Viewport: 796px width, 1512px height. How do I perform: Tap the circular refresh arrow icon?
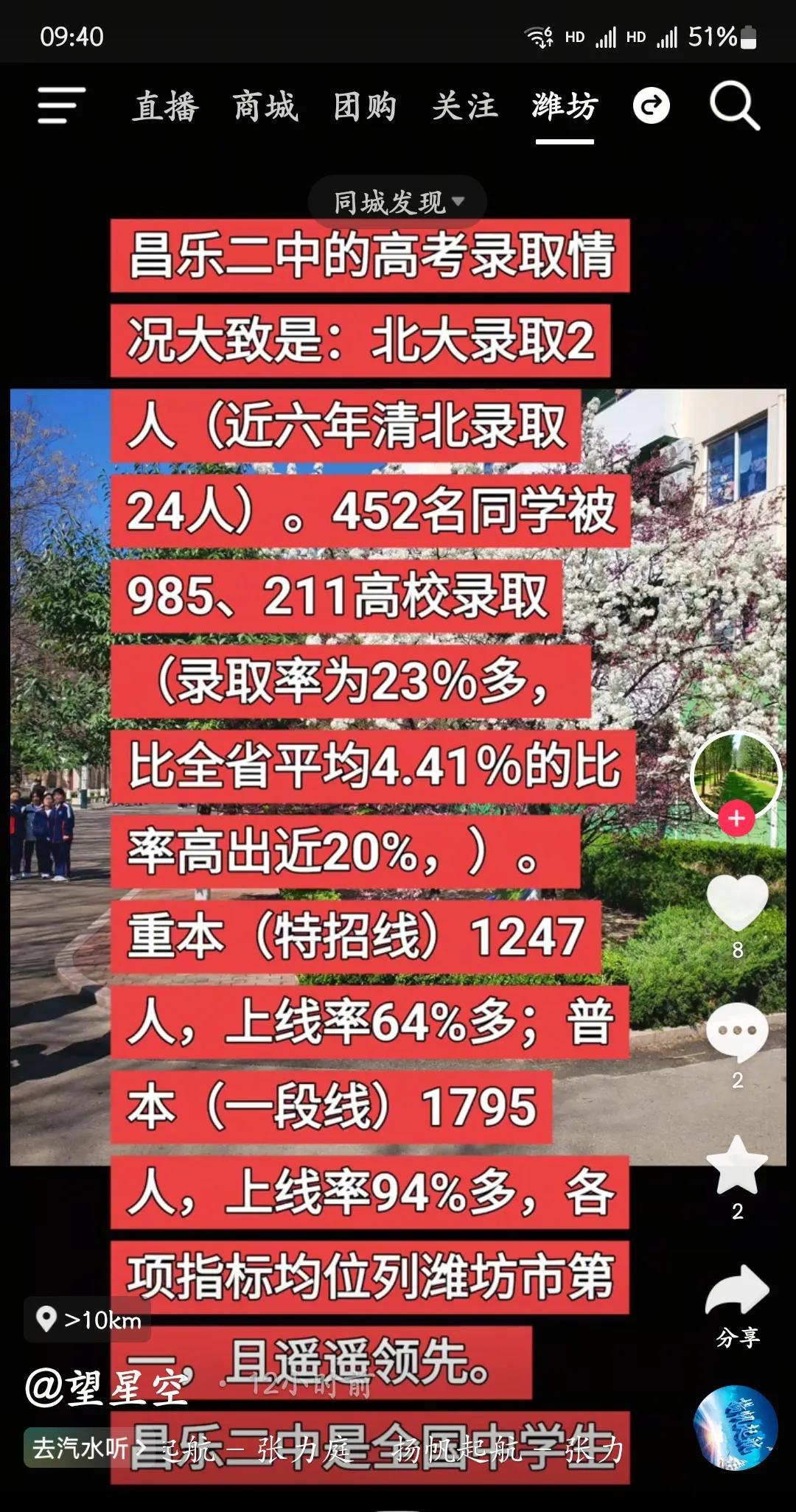652,106
